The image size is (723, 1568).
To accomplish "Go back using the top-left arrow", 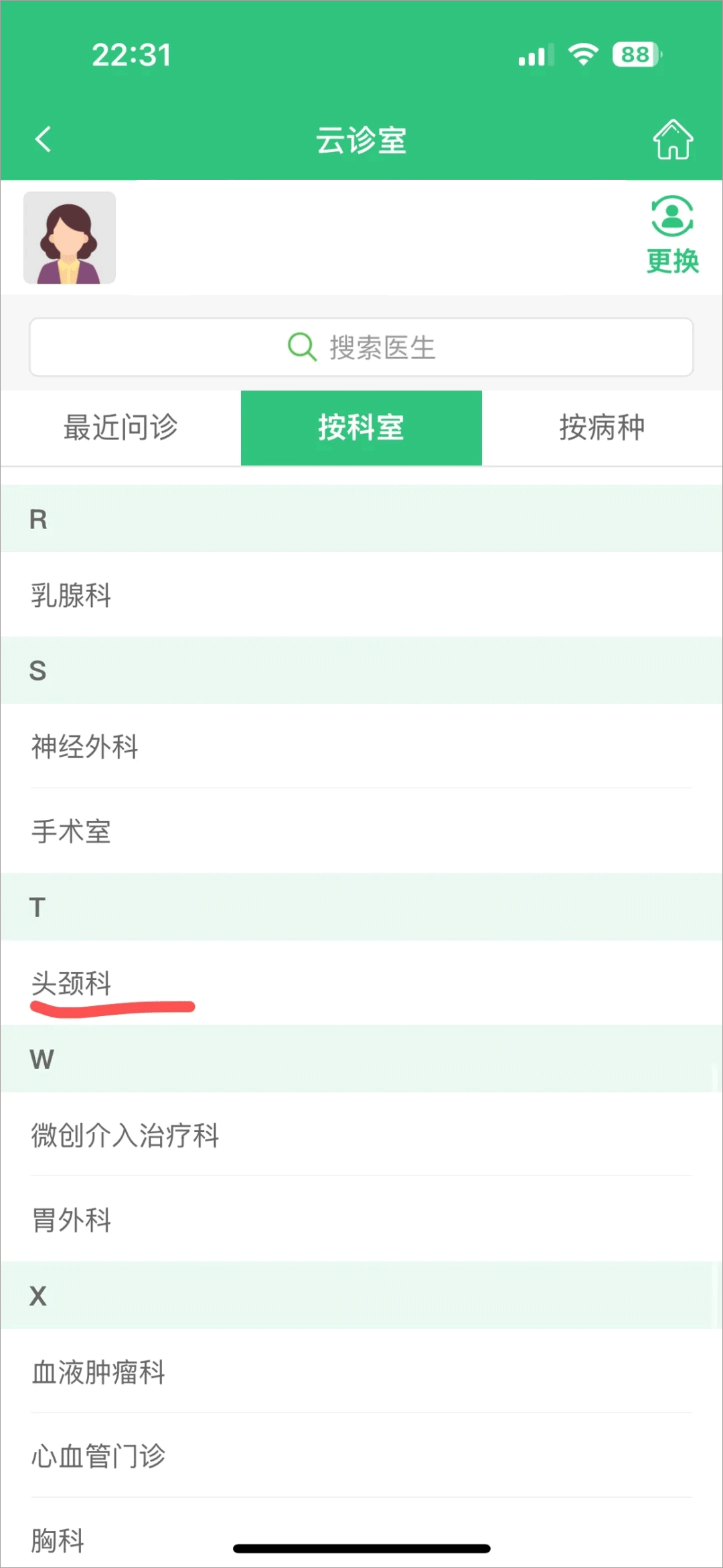I will coord(44,139).
